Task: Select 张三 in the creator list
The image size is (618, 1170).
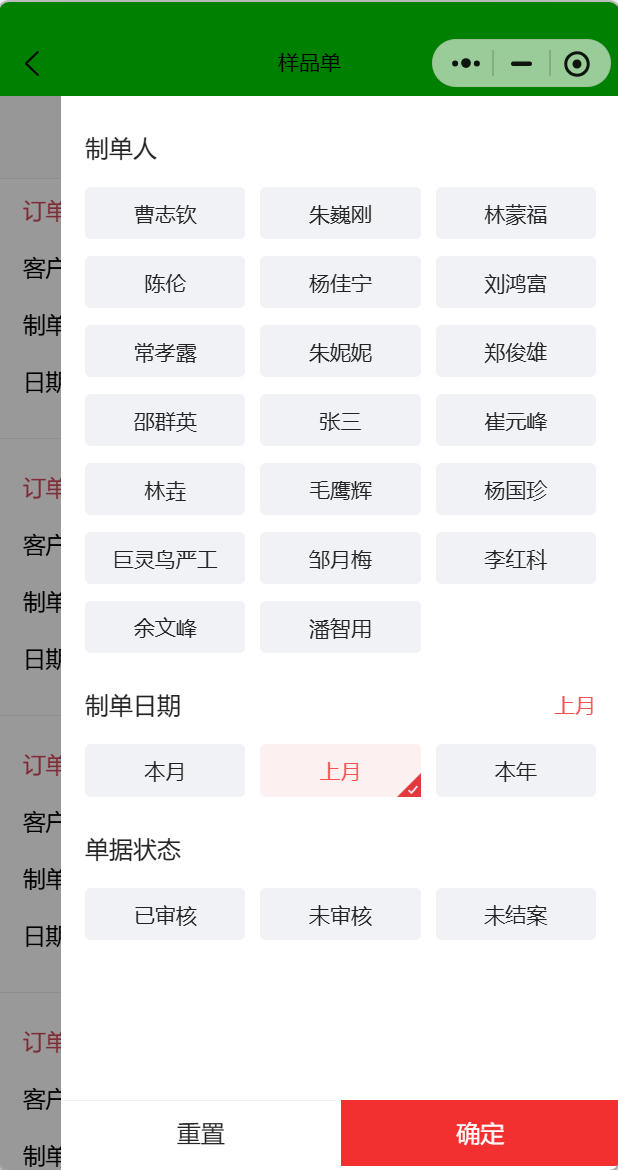Action: click(340, 421)
